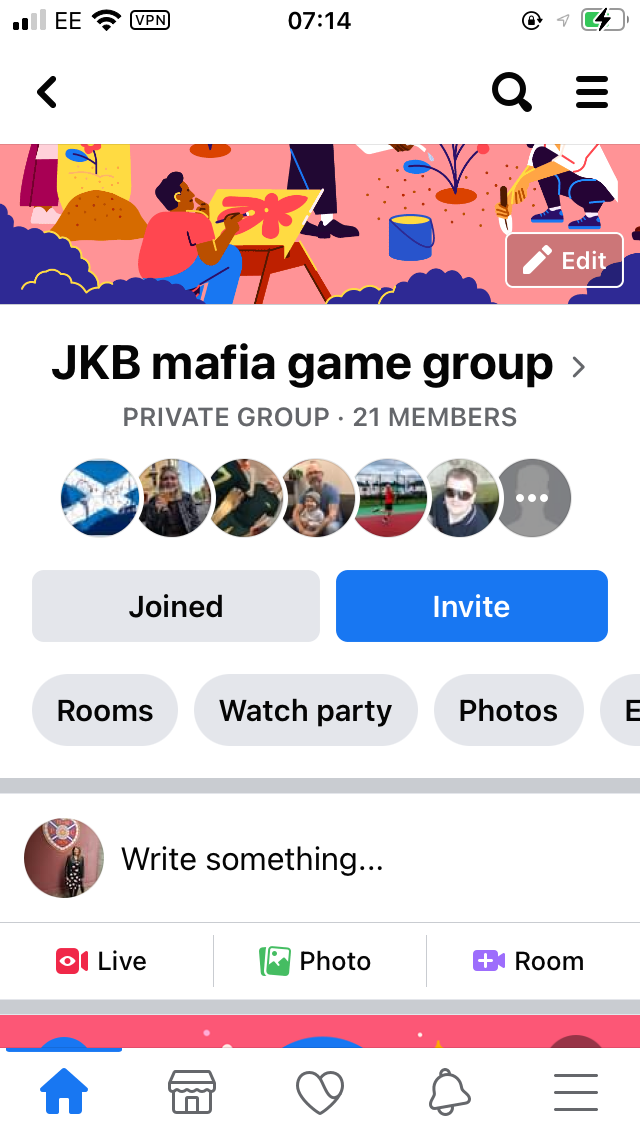This screenshot has width=640, height=1136.
Task: Switch to the Home tab
Action: (x=64, y=1091)
